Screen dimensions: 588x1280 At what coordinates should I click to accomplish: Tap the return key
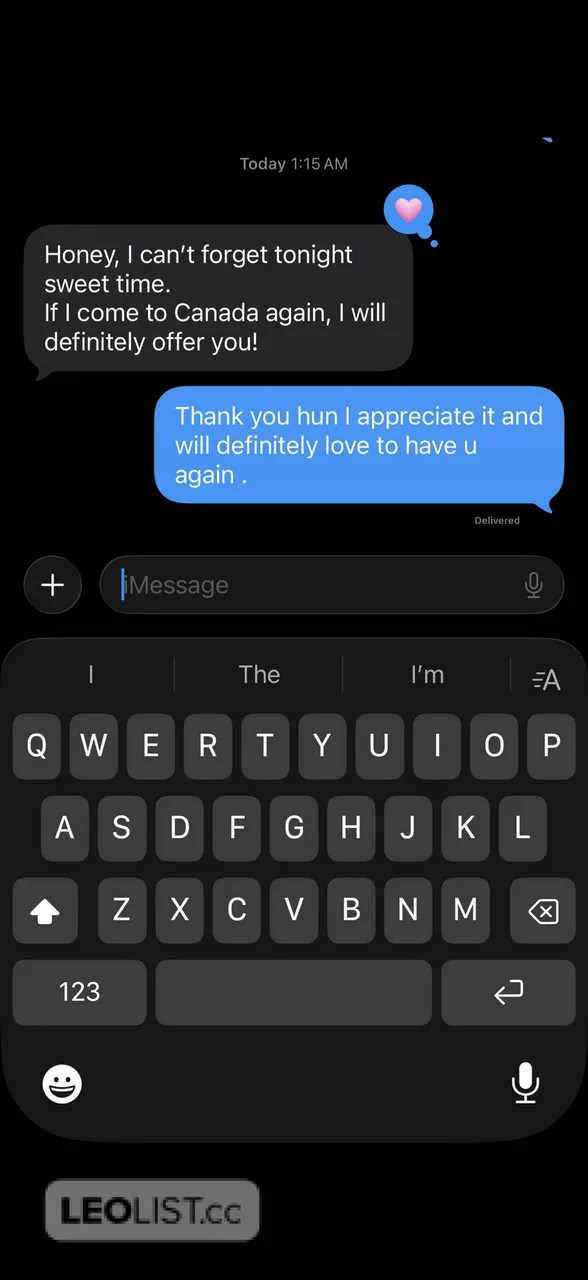tap(508, 992)
